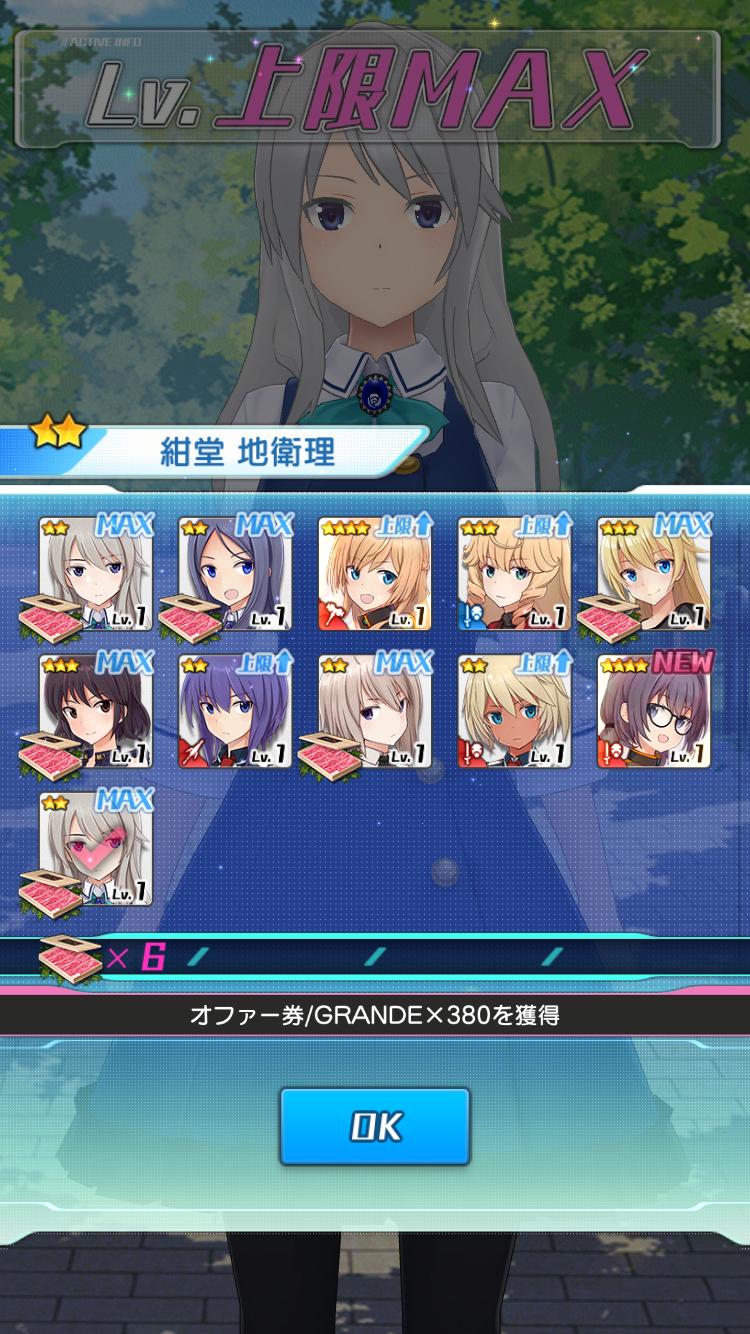Confirm the results with the OK button
The image size is (750, 1334).
(375, 1127)
